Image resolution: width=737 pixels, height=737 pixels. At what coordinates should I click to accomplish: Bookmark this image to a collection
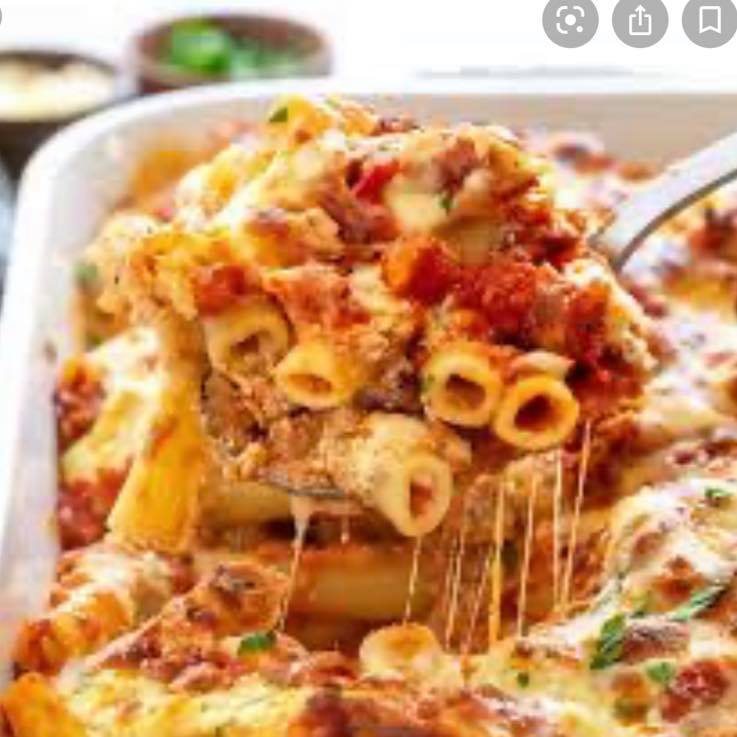pos(709,21)
